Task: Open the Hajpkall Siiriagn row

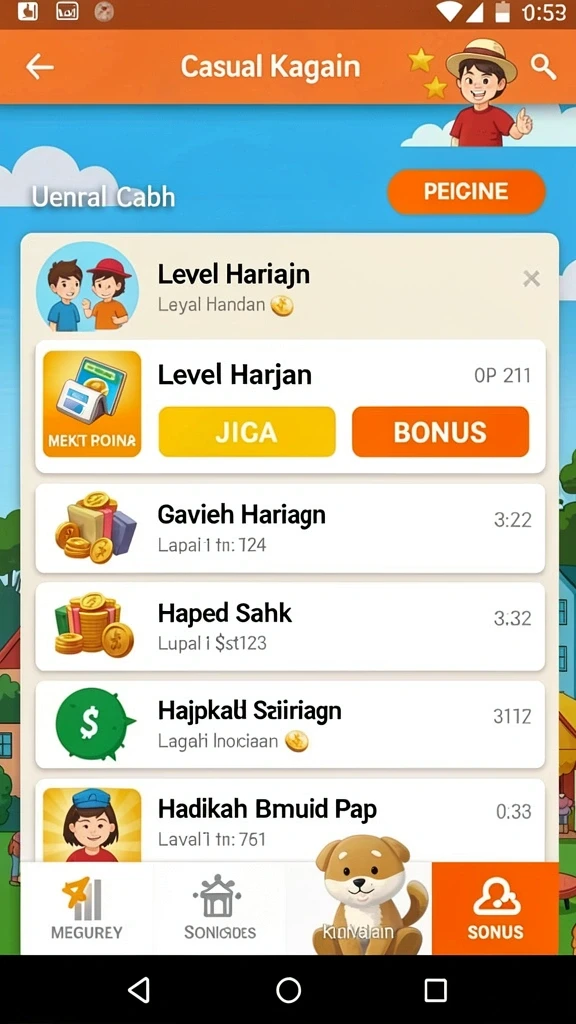Action: (x=290, y=725)
